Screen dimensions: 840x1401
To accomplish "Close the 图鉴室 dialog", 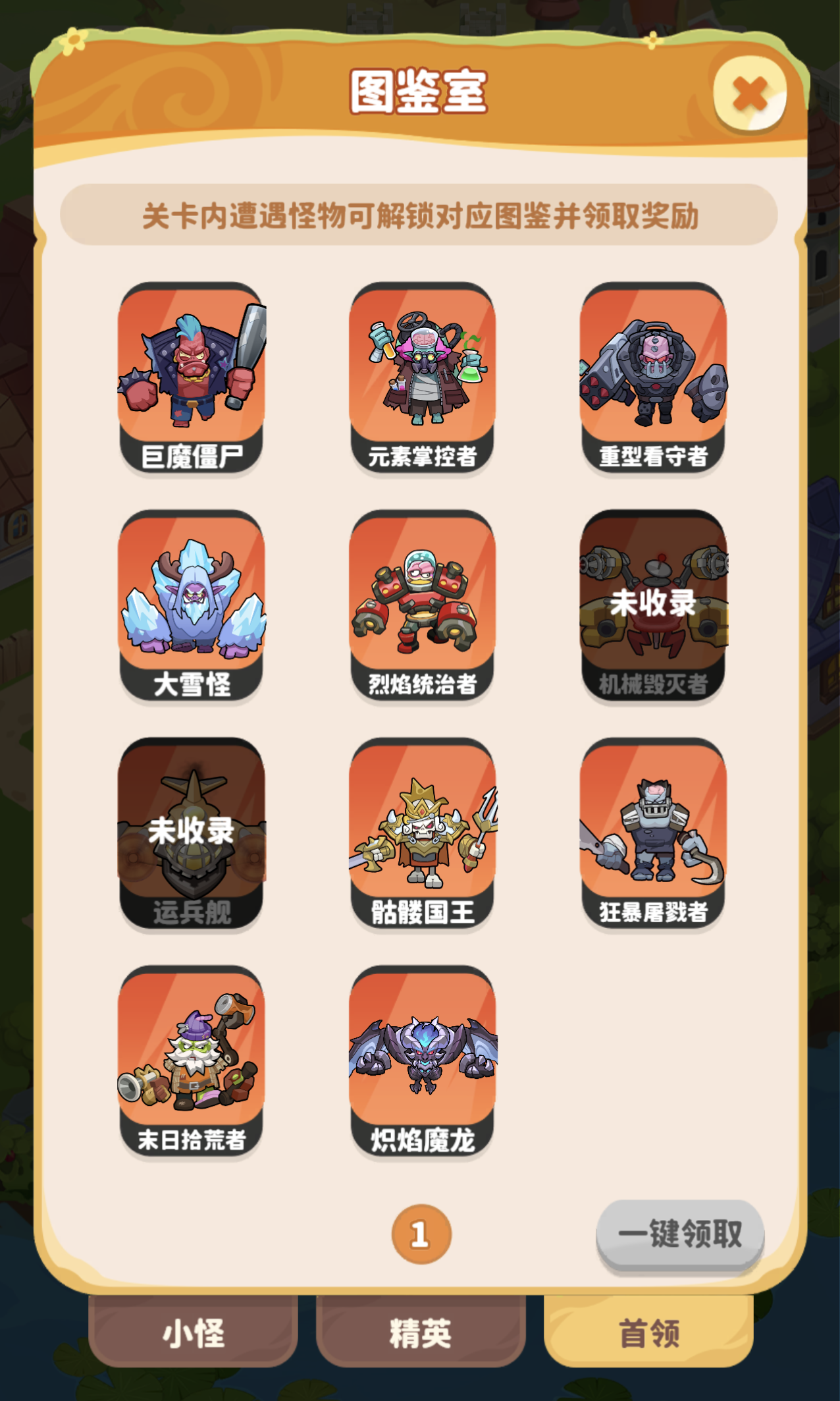I will (750, 94).
